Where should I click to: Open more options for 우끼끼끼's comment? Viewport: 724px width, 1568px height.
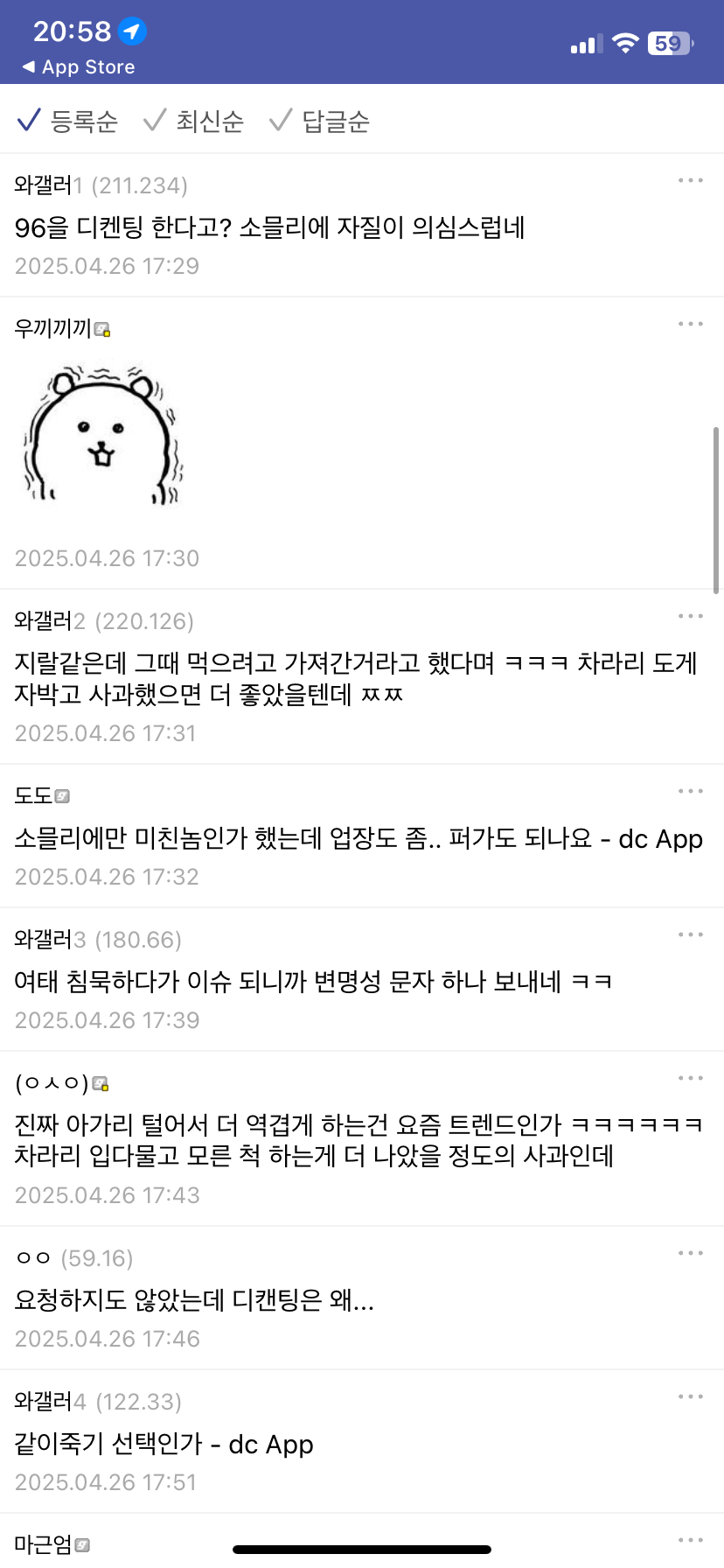[x=690, y=324]
